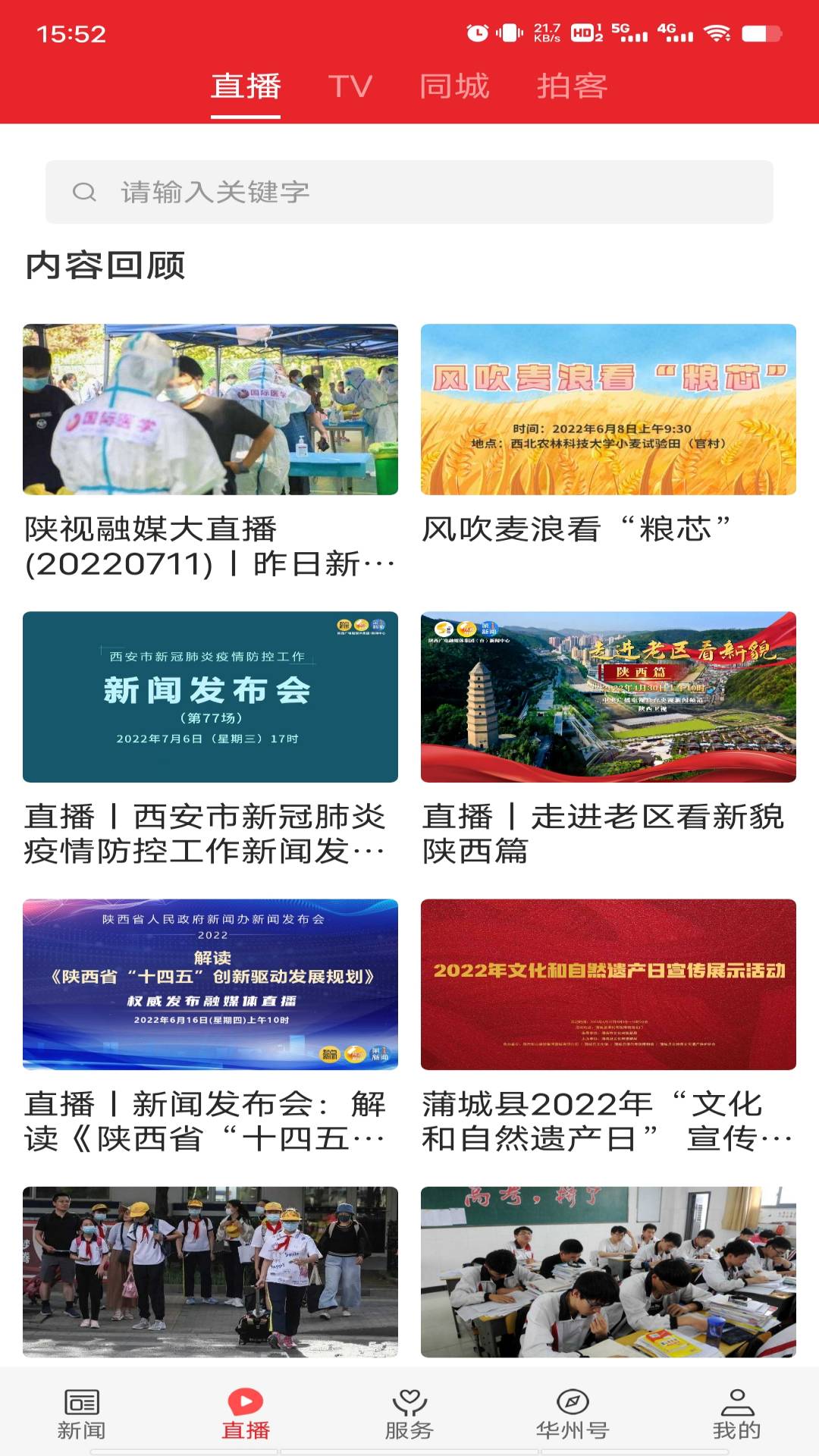The height and width of the screenshot is (1456, 819).
Task: View 西安市新冠肺炎疫情防控工作新闻发布会 video
Action: (x=210, y=697)
